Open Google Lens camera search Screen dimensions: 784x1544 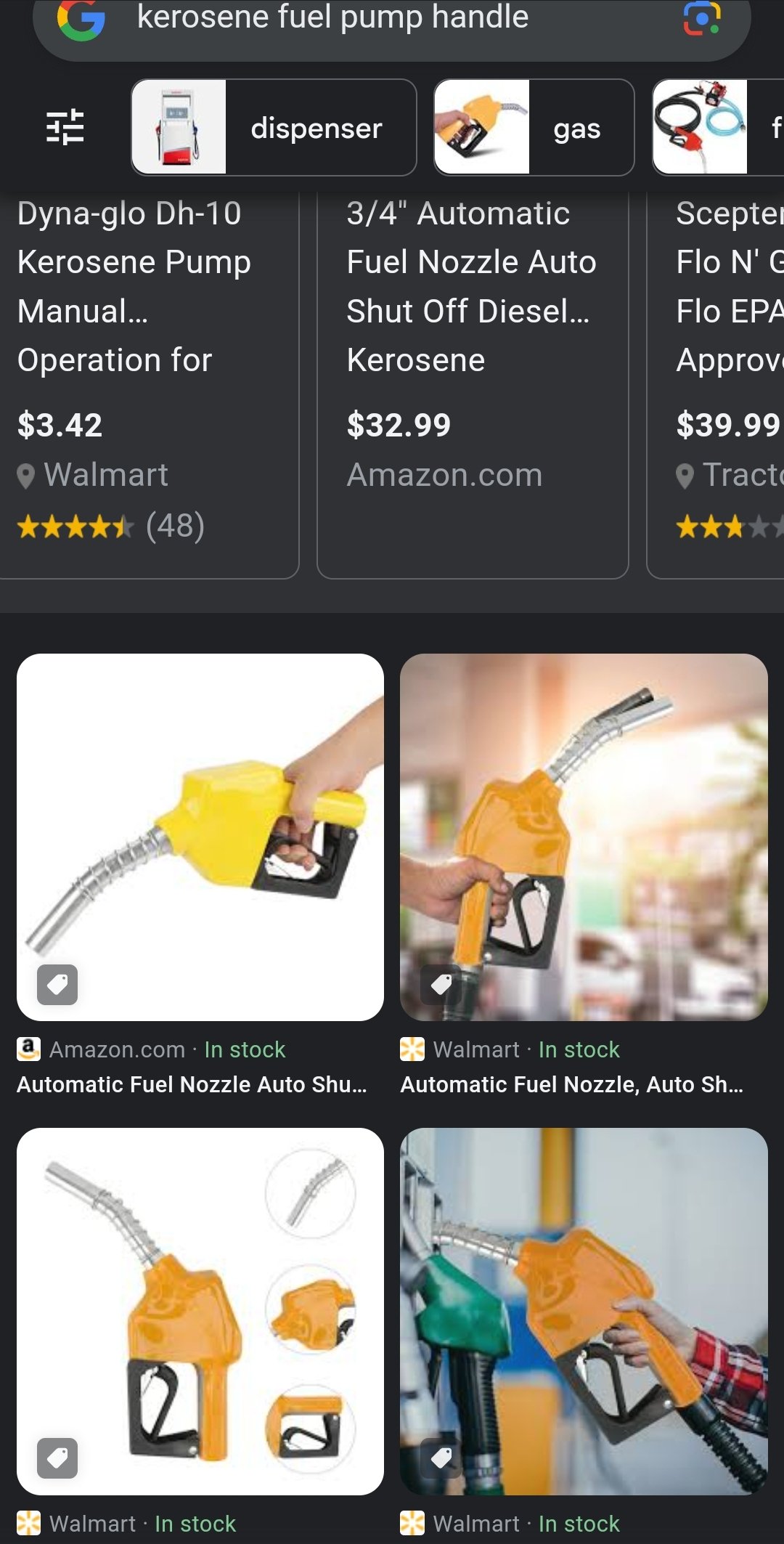(x=701, y=18)
